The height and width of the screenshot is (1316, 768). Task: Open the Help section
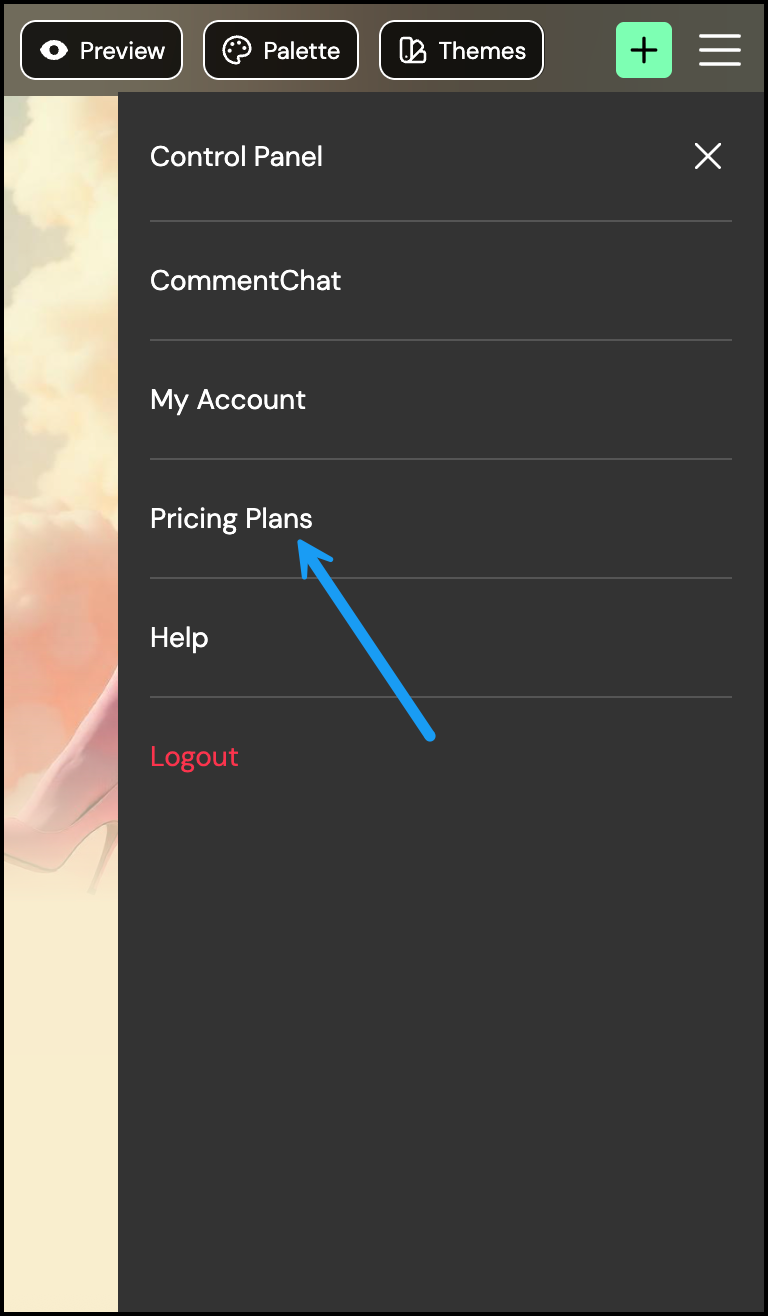pyautogui.click(x=179, y=638)
